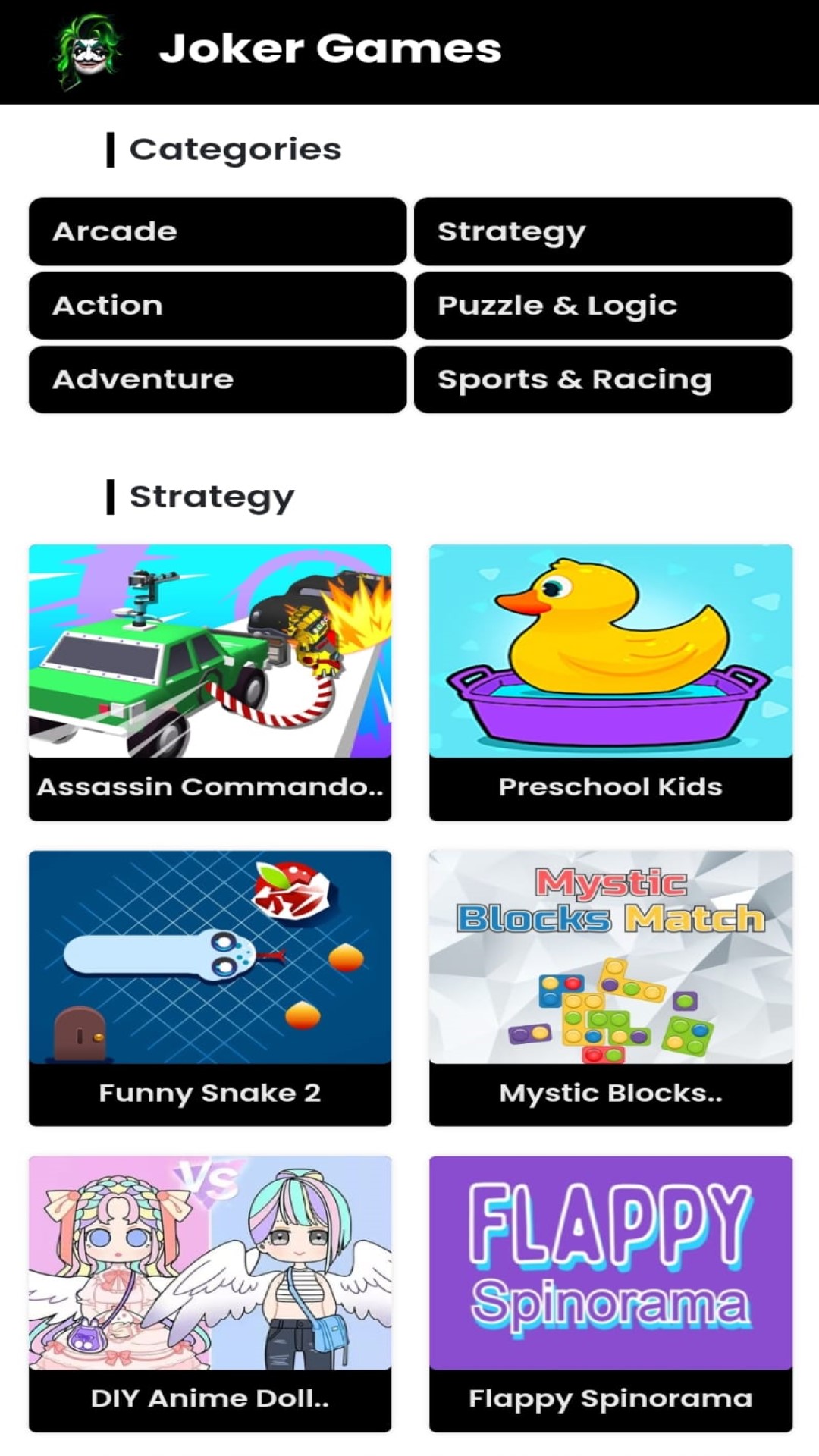Click the Funny Snake 2 title label
Viewport: 819px width, 1456px height.
[x=210, y=1093]
